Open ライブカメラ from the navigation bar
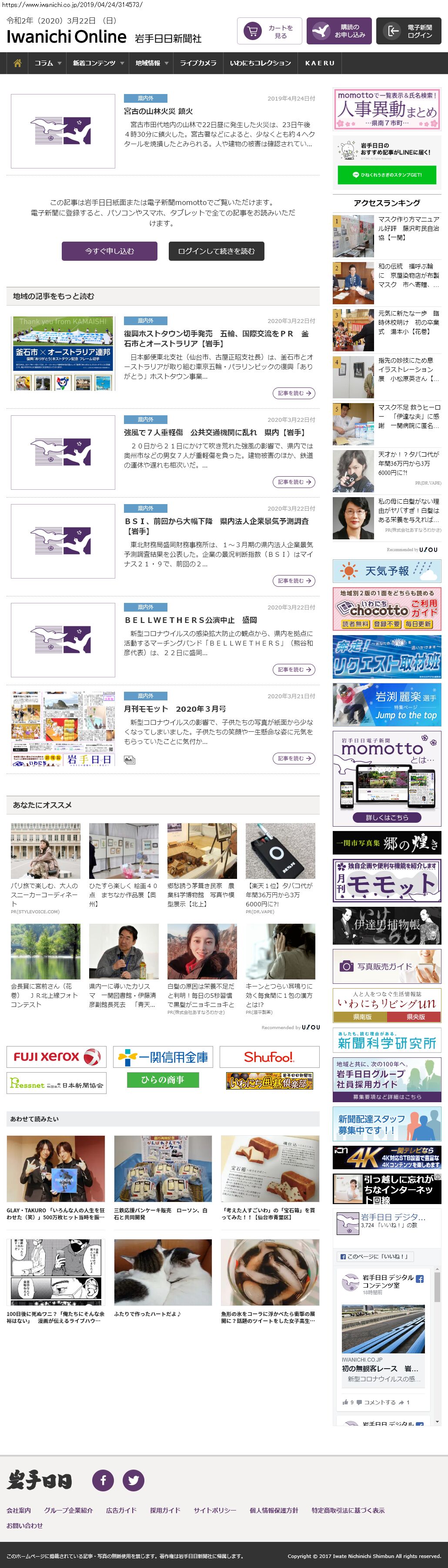This screenshot has width=448, height=1568. point(198,63)
